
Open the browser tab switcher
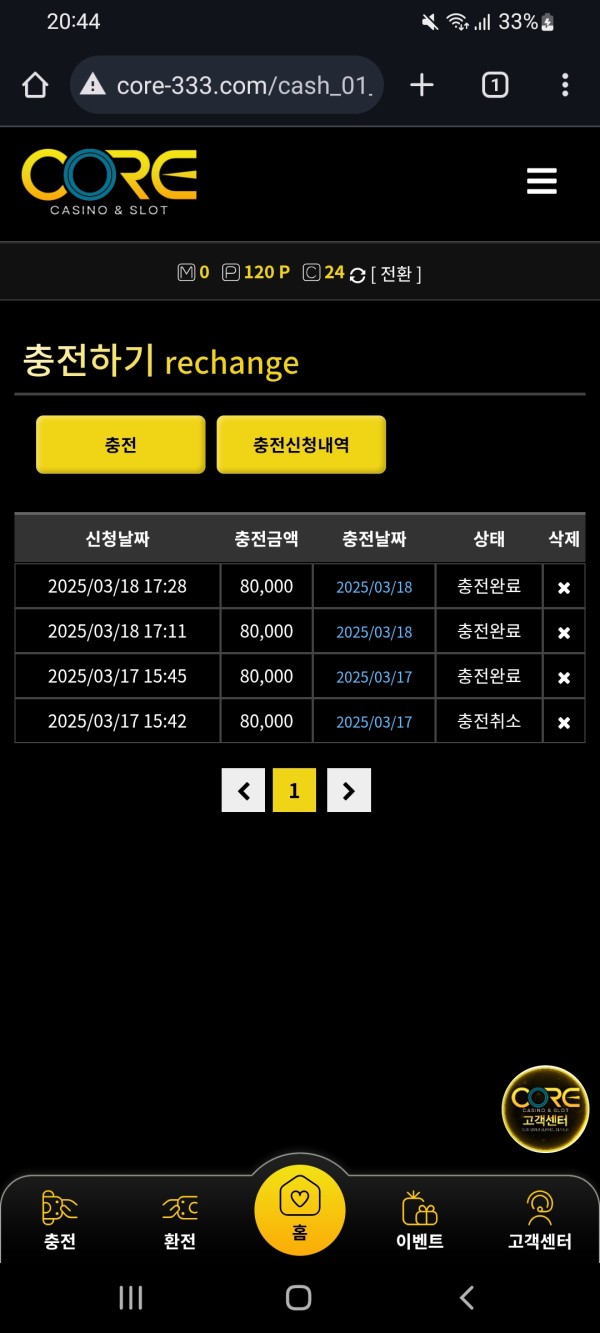(494, 85)
